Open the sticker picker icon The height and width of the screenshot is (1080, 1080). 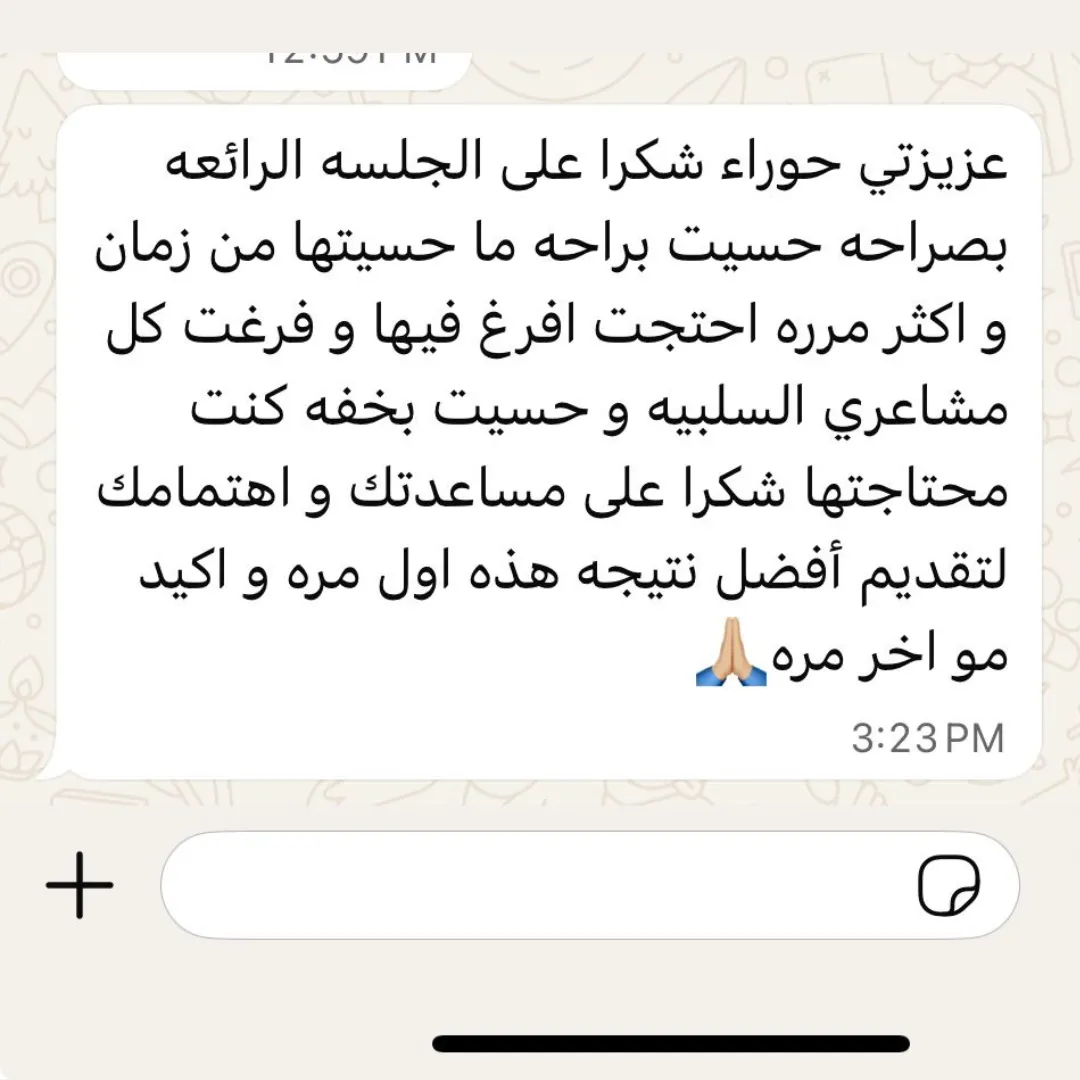[x=949, y=885]
